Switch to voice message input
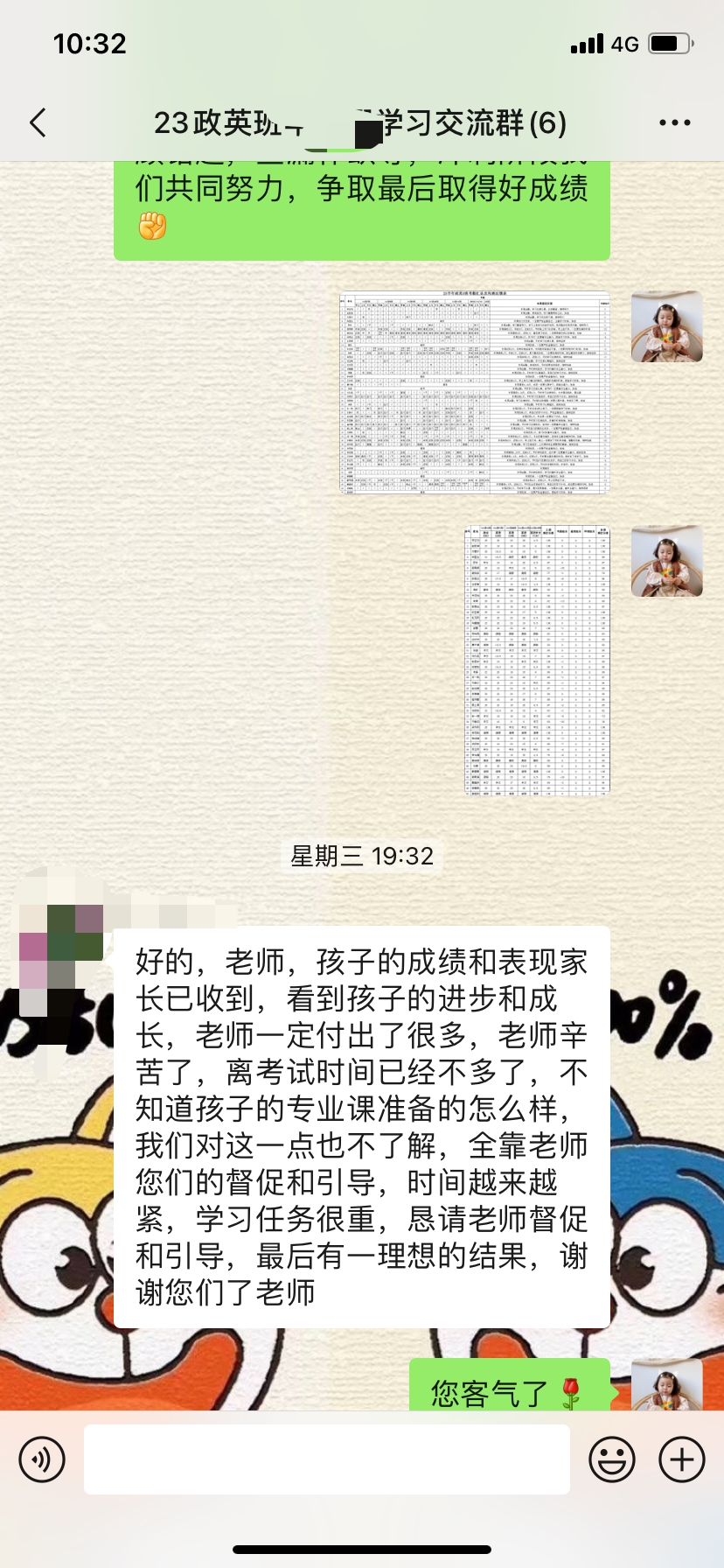This screenshot has width=724, height=1568. click(42, 1459)
